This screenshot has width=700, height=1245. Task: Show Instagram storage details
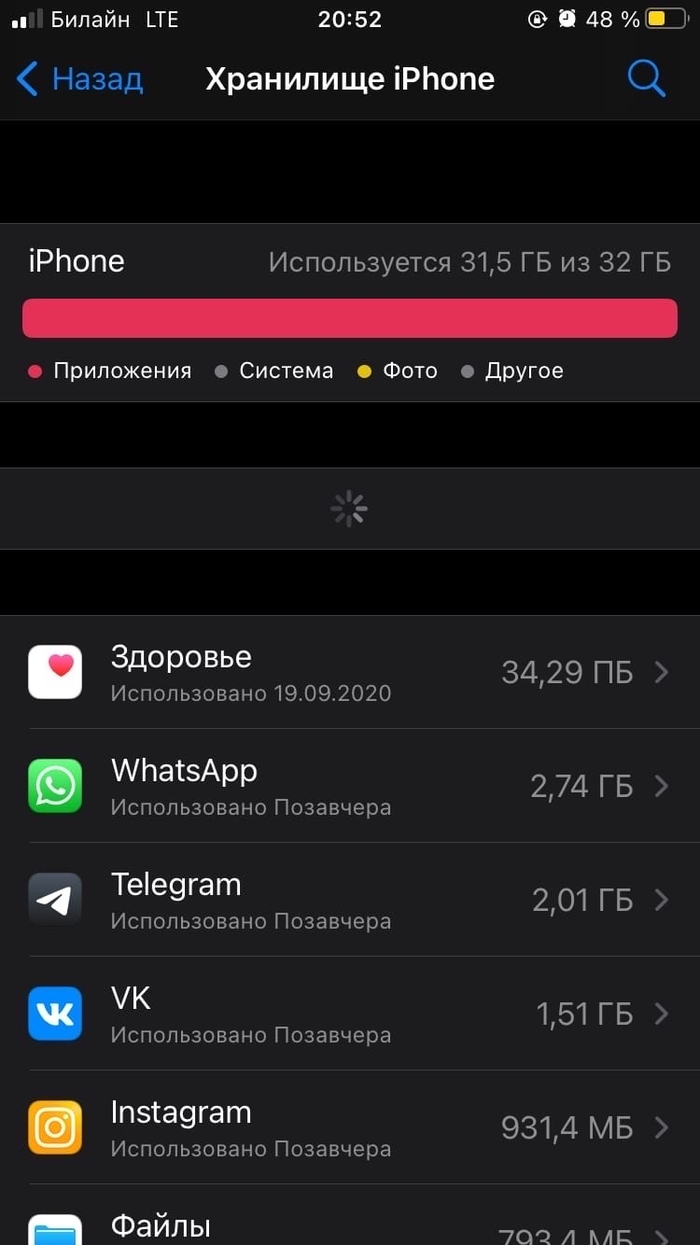pos(350,1128)
